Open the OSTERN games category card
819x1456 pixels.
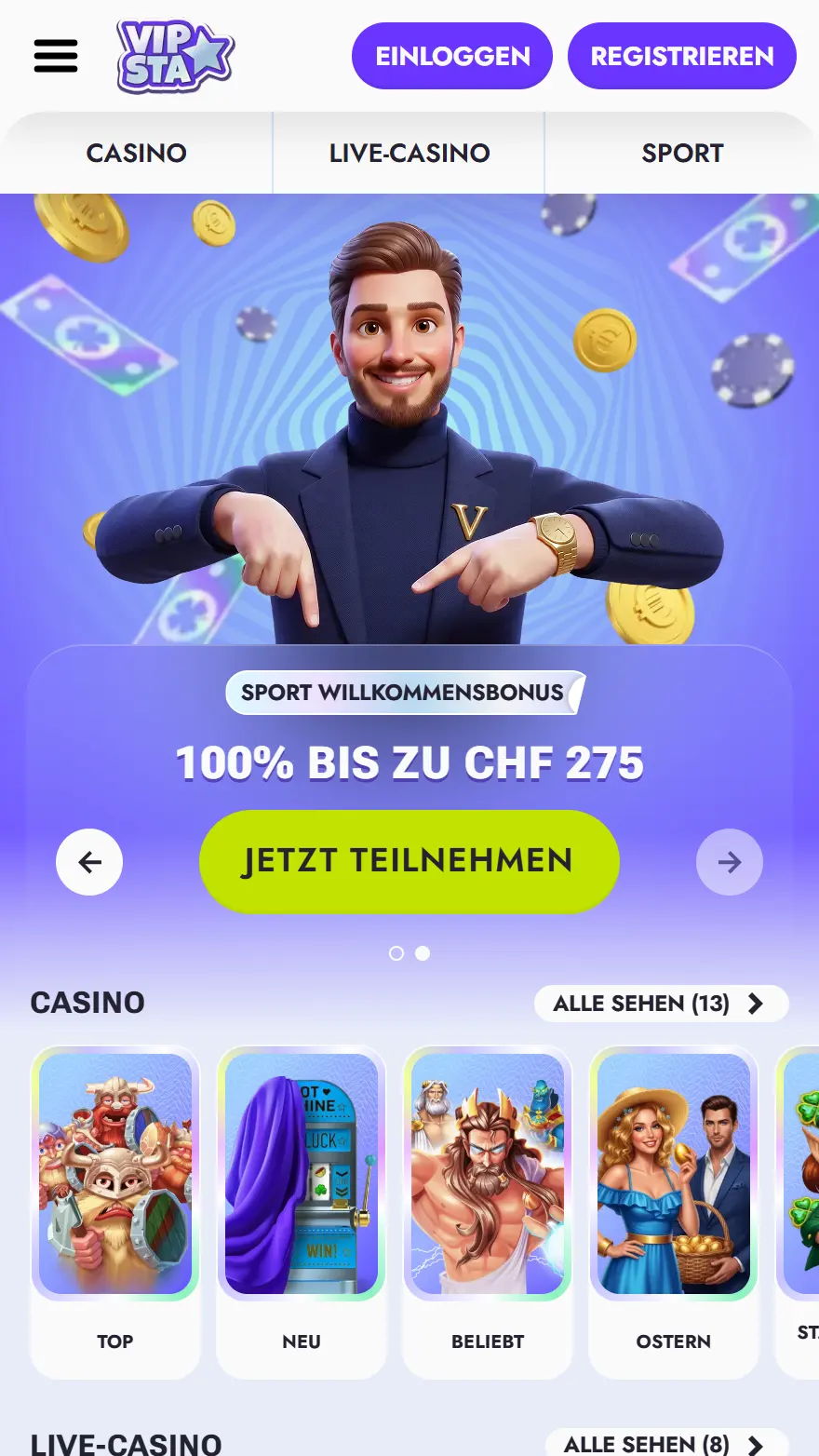pyautogui.click(x=673, y=1210)
